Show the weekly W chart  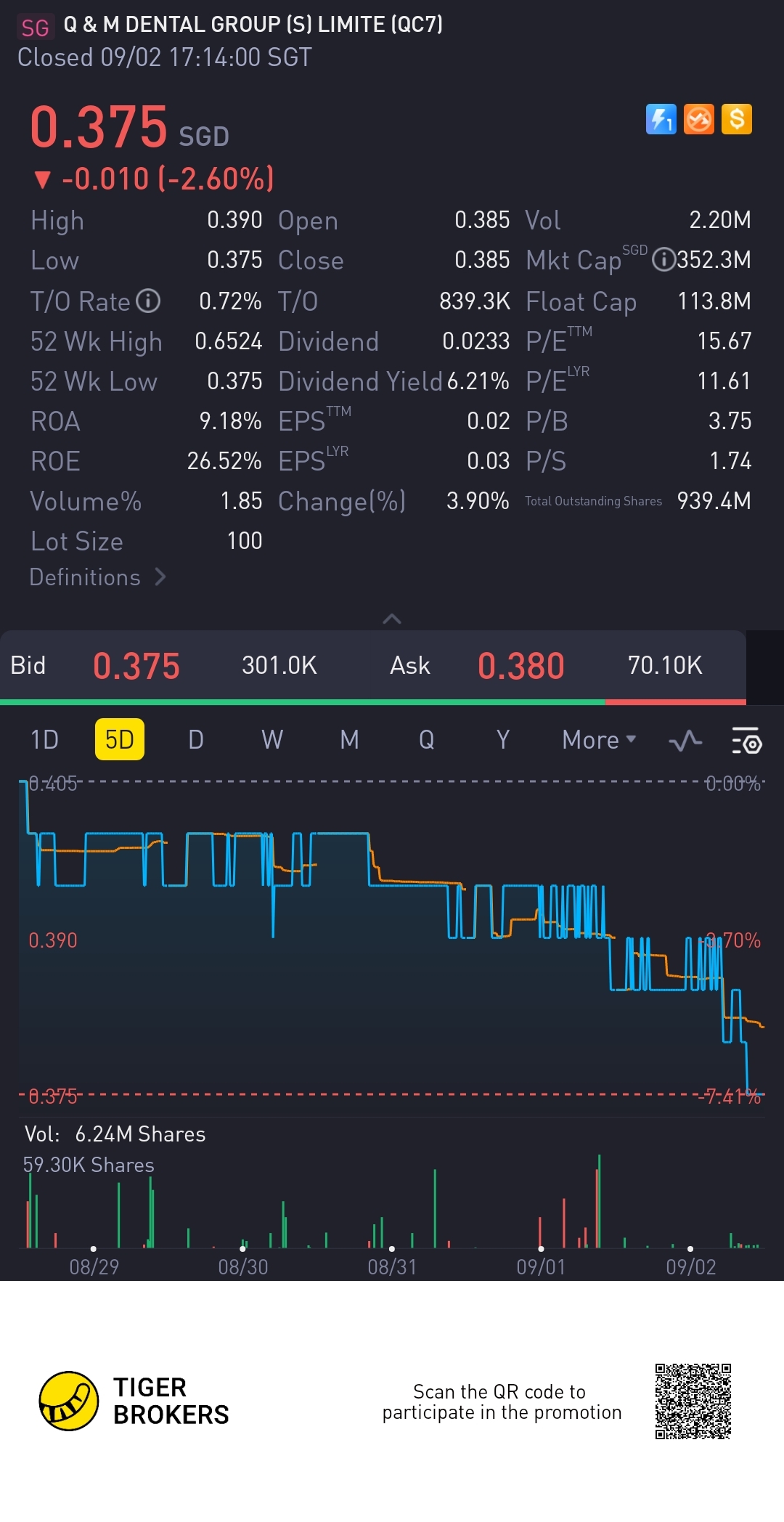click(x=272, y=740)
